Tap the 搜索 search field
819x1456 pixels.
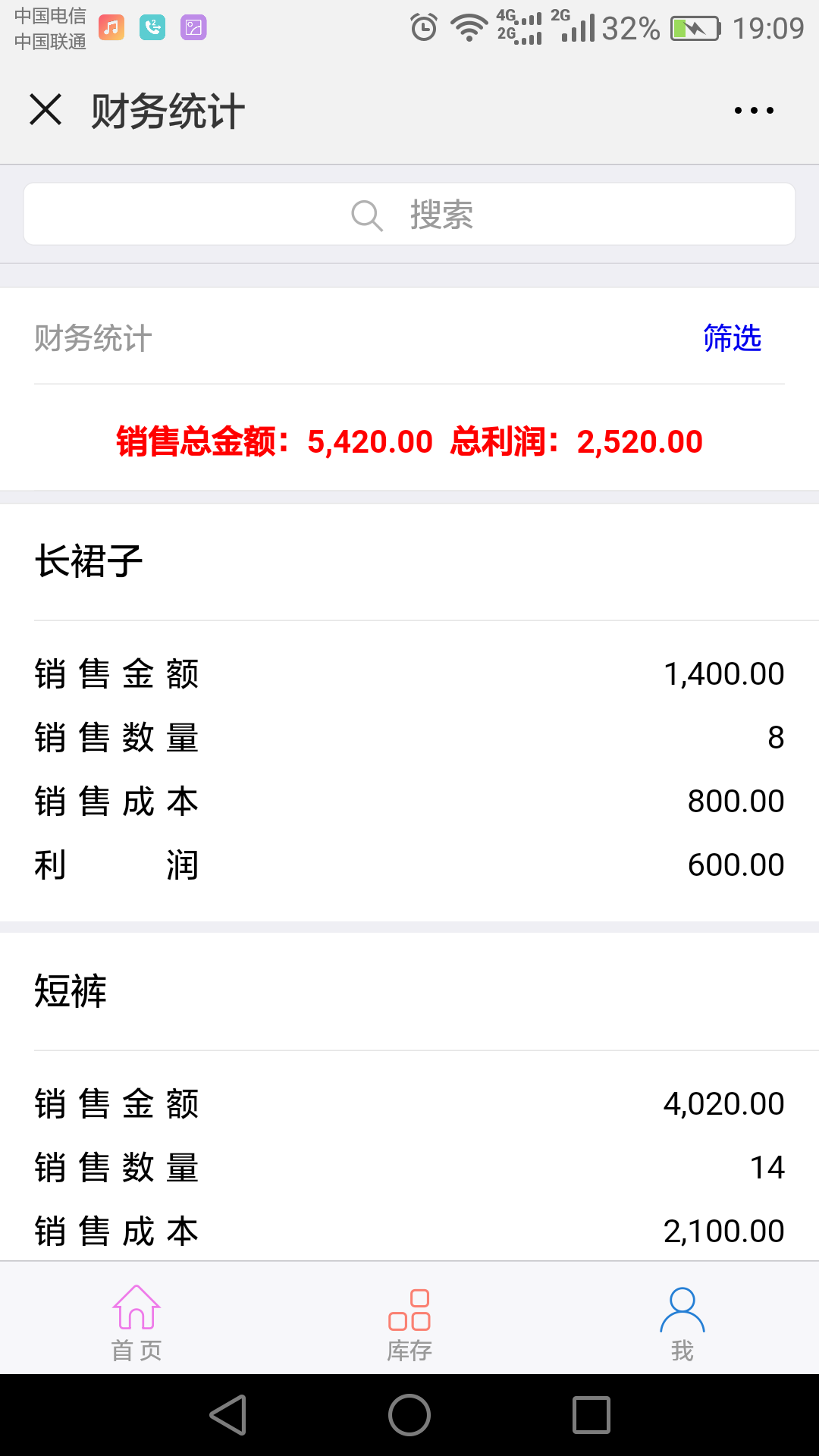(409, 214)
